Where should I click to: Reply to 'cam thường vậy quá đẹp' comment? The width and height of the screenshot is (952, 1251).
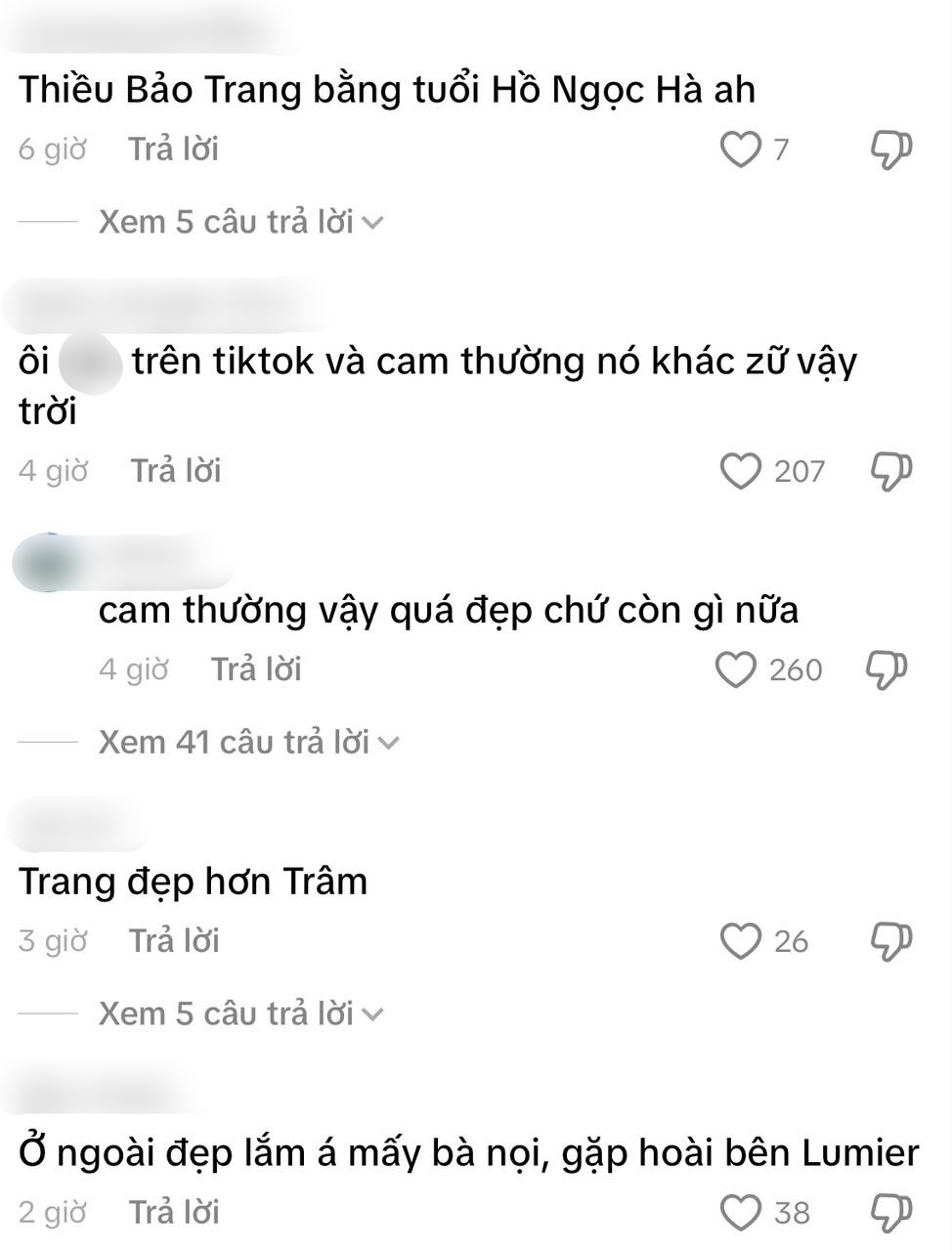click(x=256, y=669)
